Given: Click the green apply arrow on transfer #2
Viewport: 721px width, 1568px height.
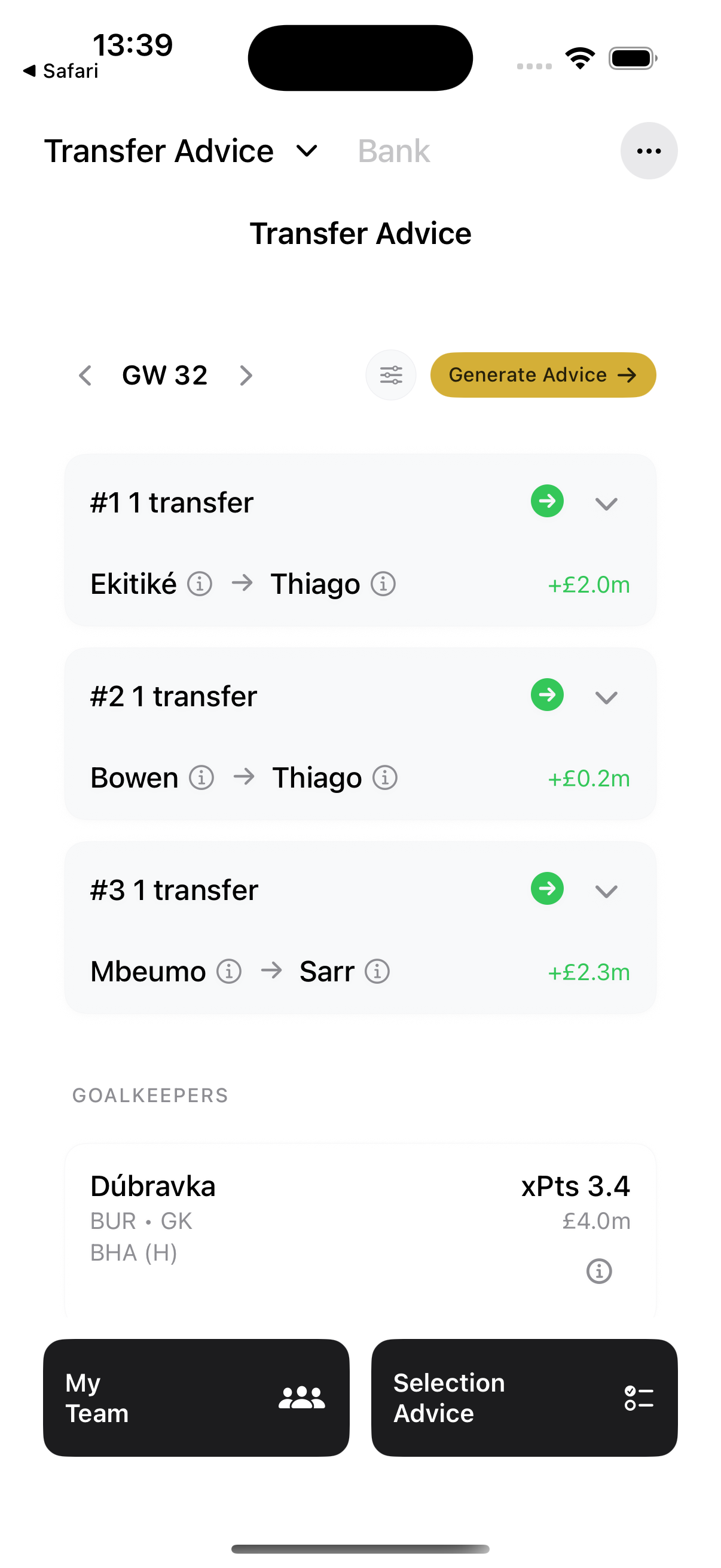Looking at the screenshot, I should click(547, 694).
